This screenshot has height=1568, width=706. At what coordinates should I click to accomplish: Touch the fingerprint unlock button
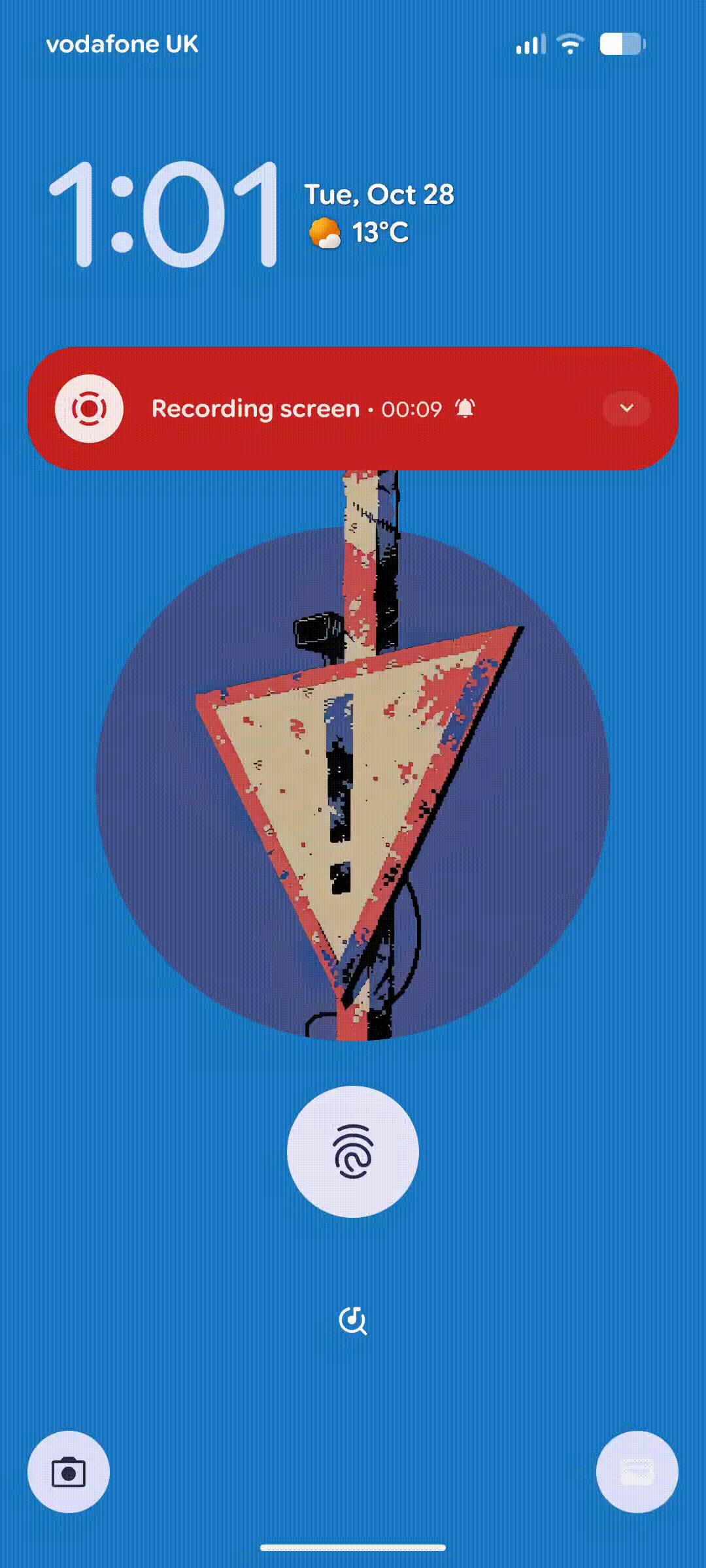[353, 1152]
